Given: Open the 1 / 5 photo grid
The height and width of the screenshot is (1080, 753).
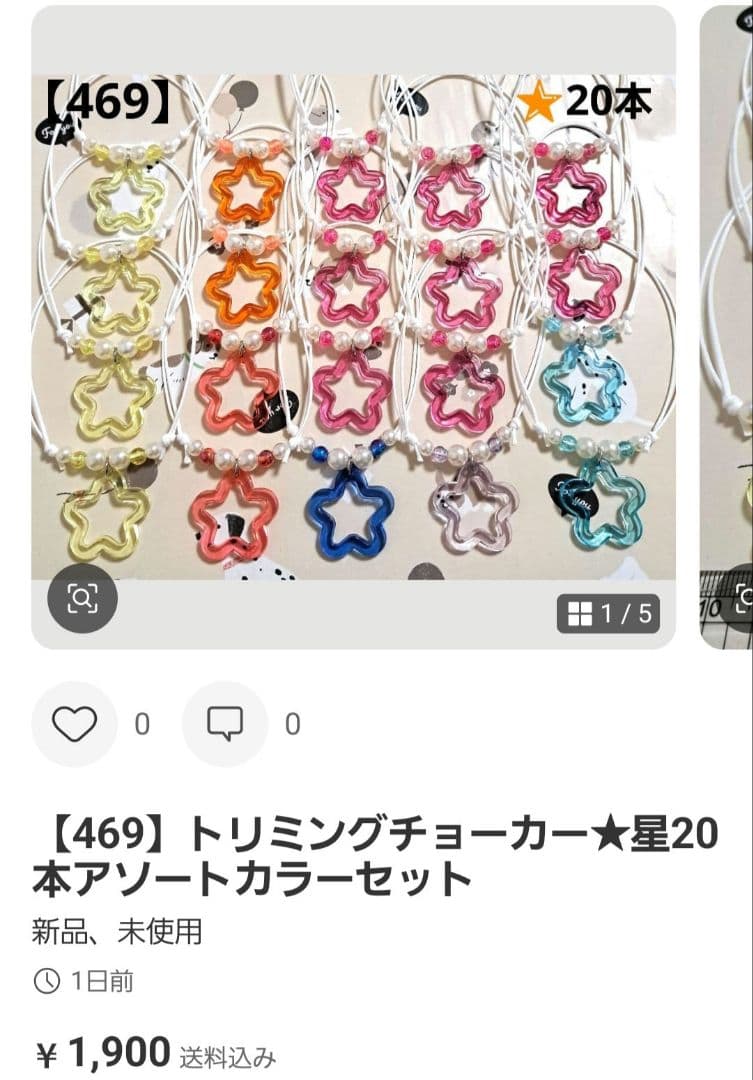Looking at the screenshot, I should pos(608,613).
